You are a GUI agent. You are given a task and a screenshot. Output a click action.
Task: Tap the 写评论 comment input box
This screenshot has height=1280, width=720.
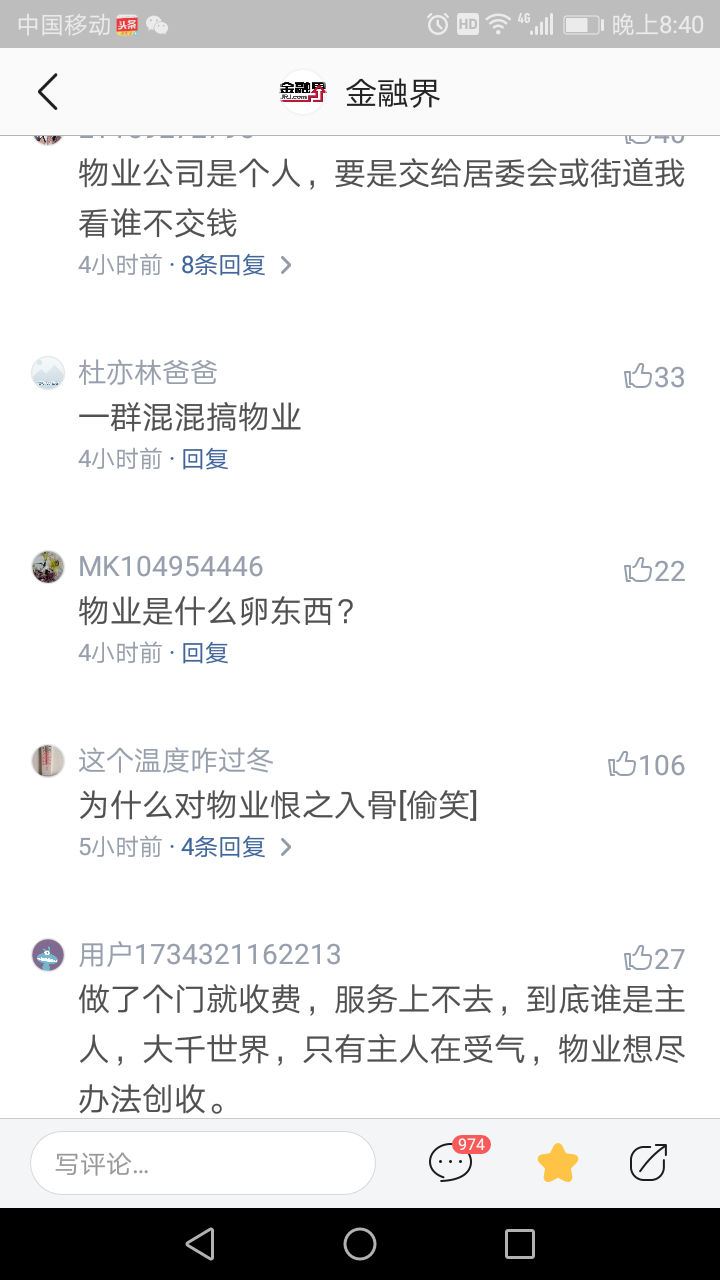click(x=203, y=1163)
